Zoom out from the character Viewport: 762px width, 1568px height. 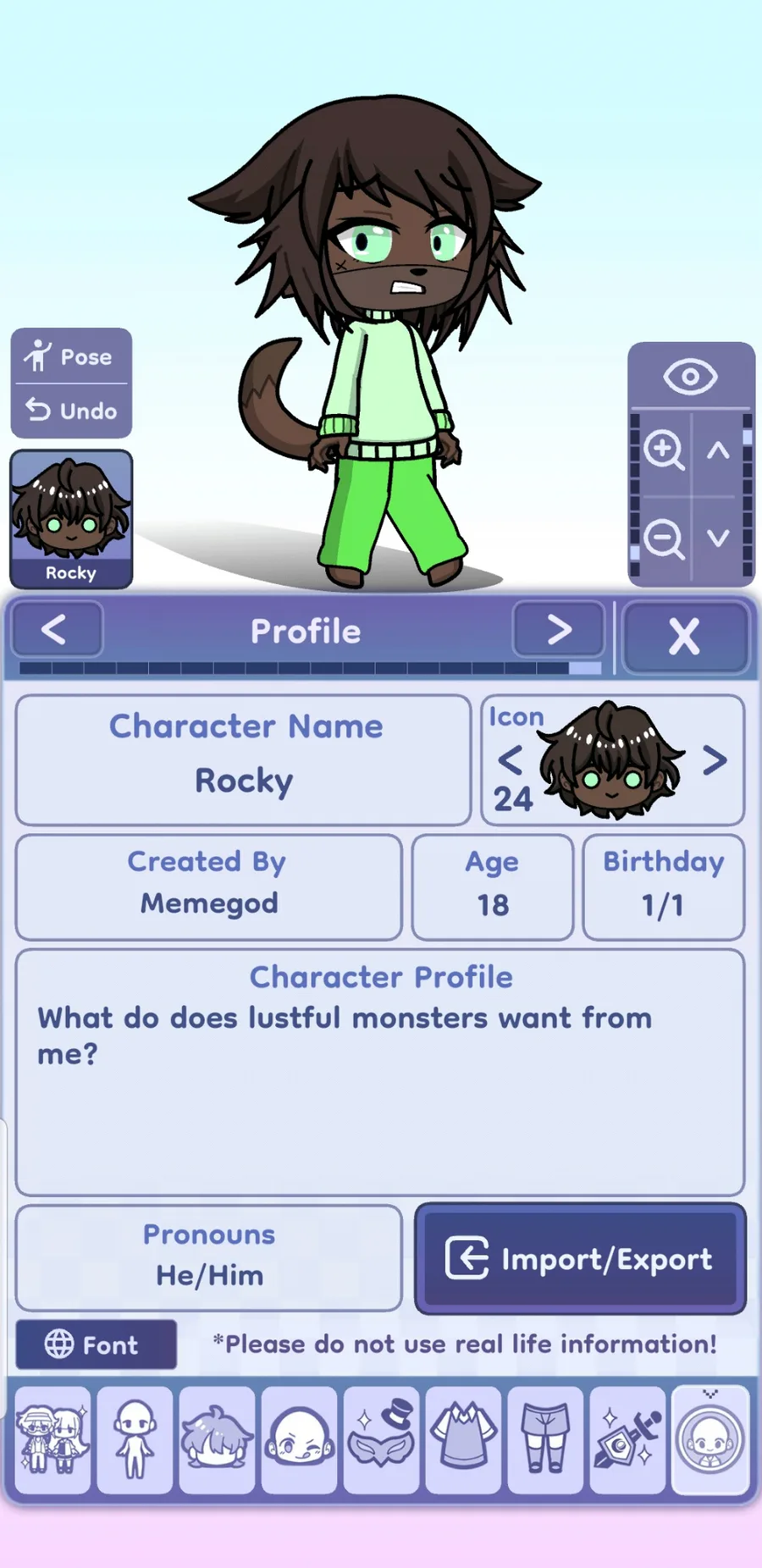(663, 538)
